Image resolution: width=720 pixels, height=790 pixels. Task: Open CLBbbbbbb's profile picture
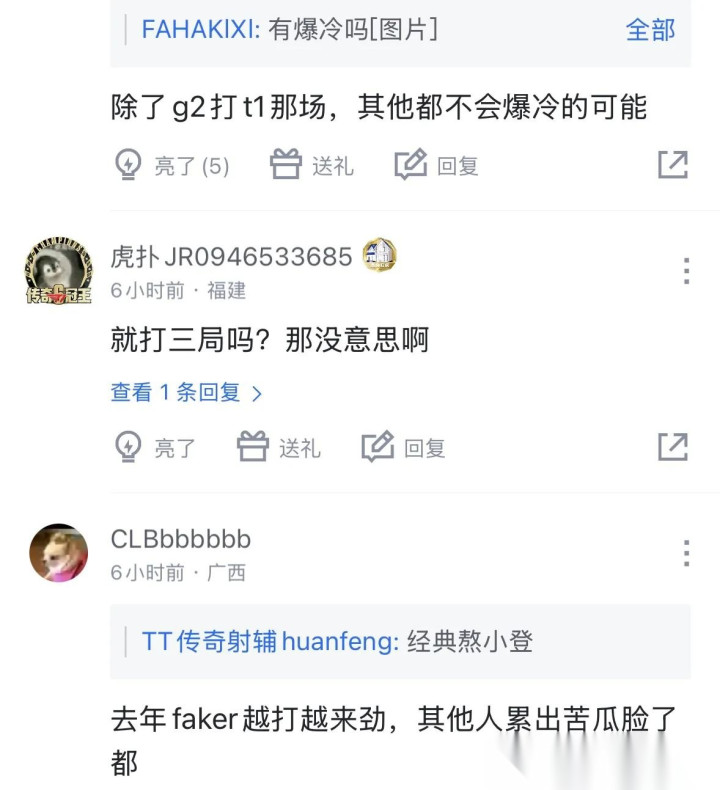(58, 552)
